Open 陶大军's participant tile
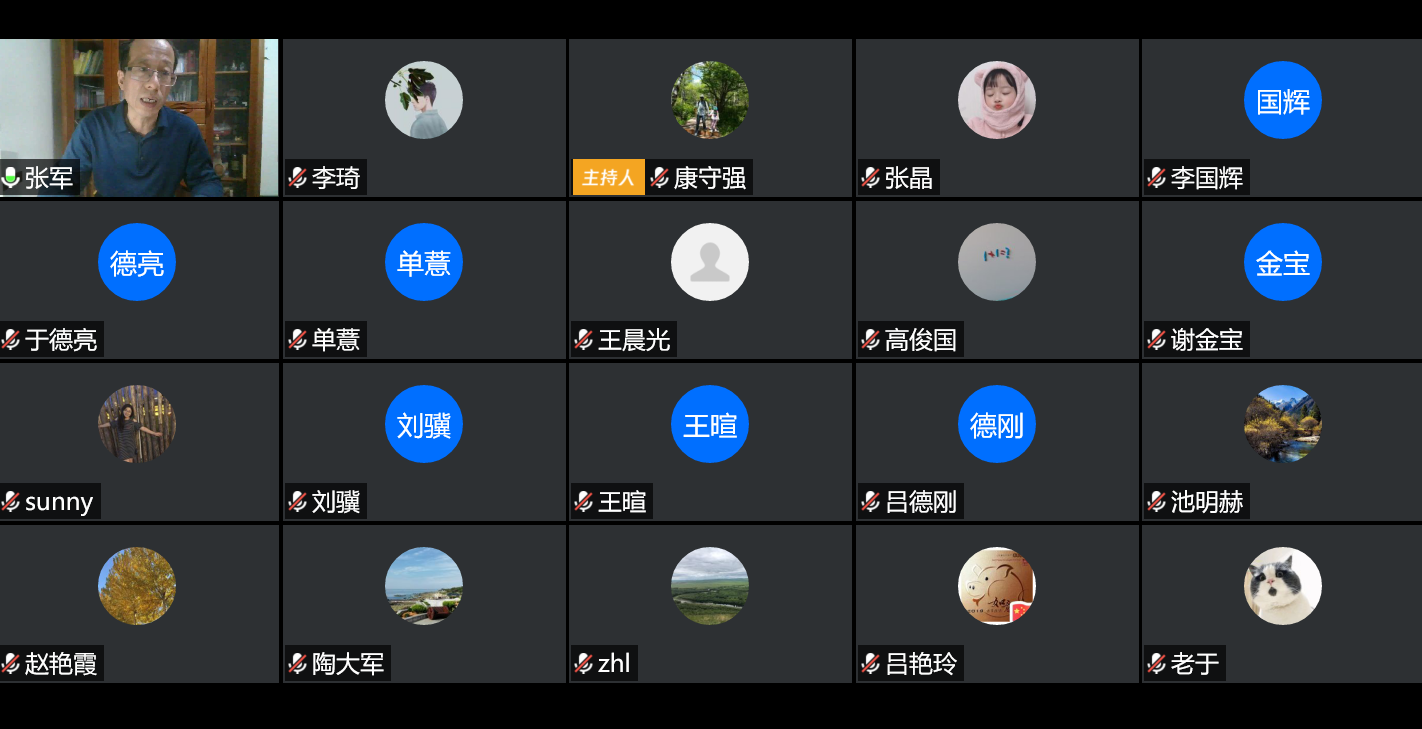The image size is (1422, 729). (424, 603)
